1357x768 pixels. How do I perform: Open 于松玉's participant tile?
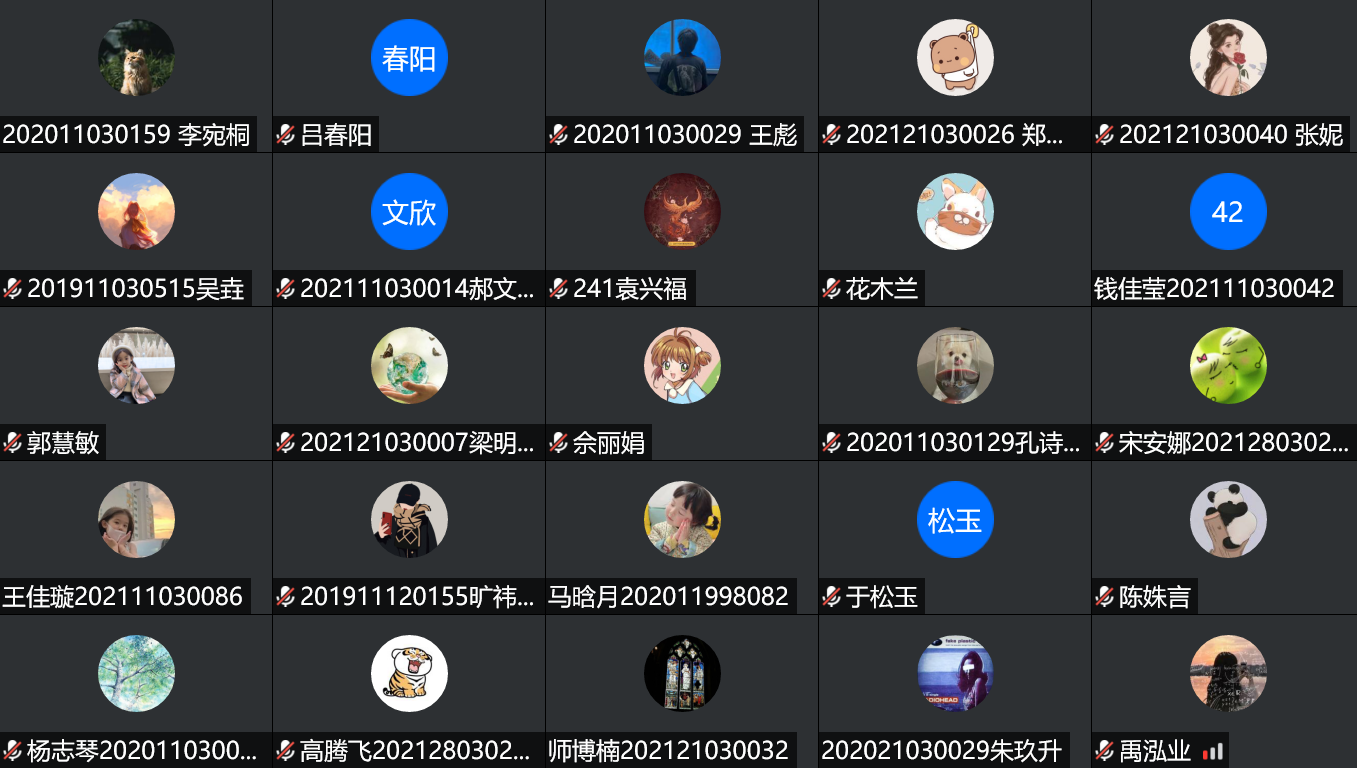[955, 520]
